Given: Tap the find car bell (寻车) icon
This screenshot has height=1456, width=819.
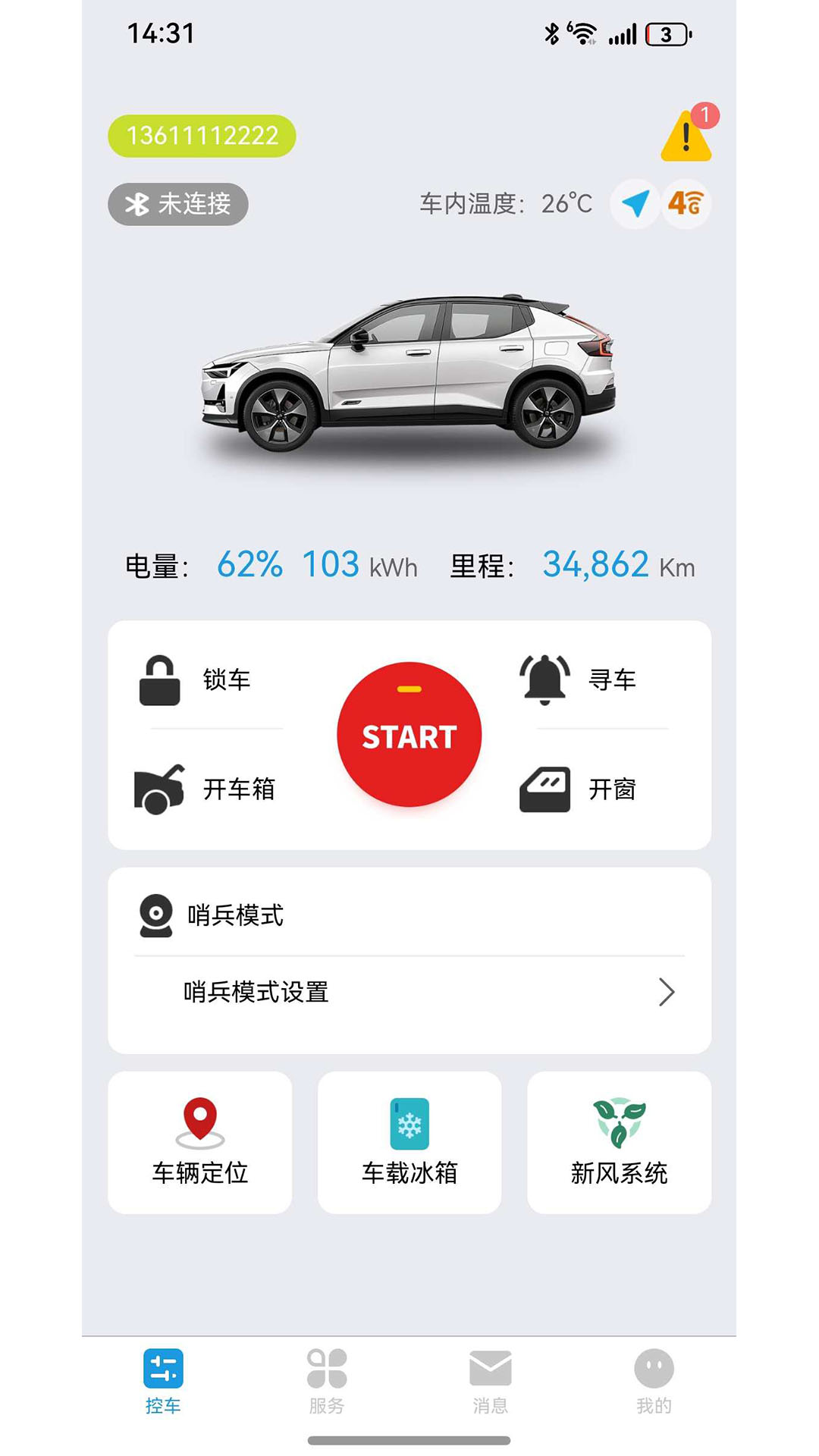Looking at the screenshot, I should (x=544, y=677).
